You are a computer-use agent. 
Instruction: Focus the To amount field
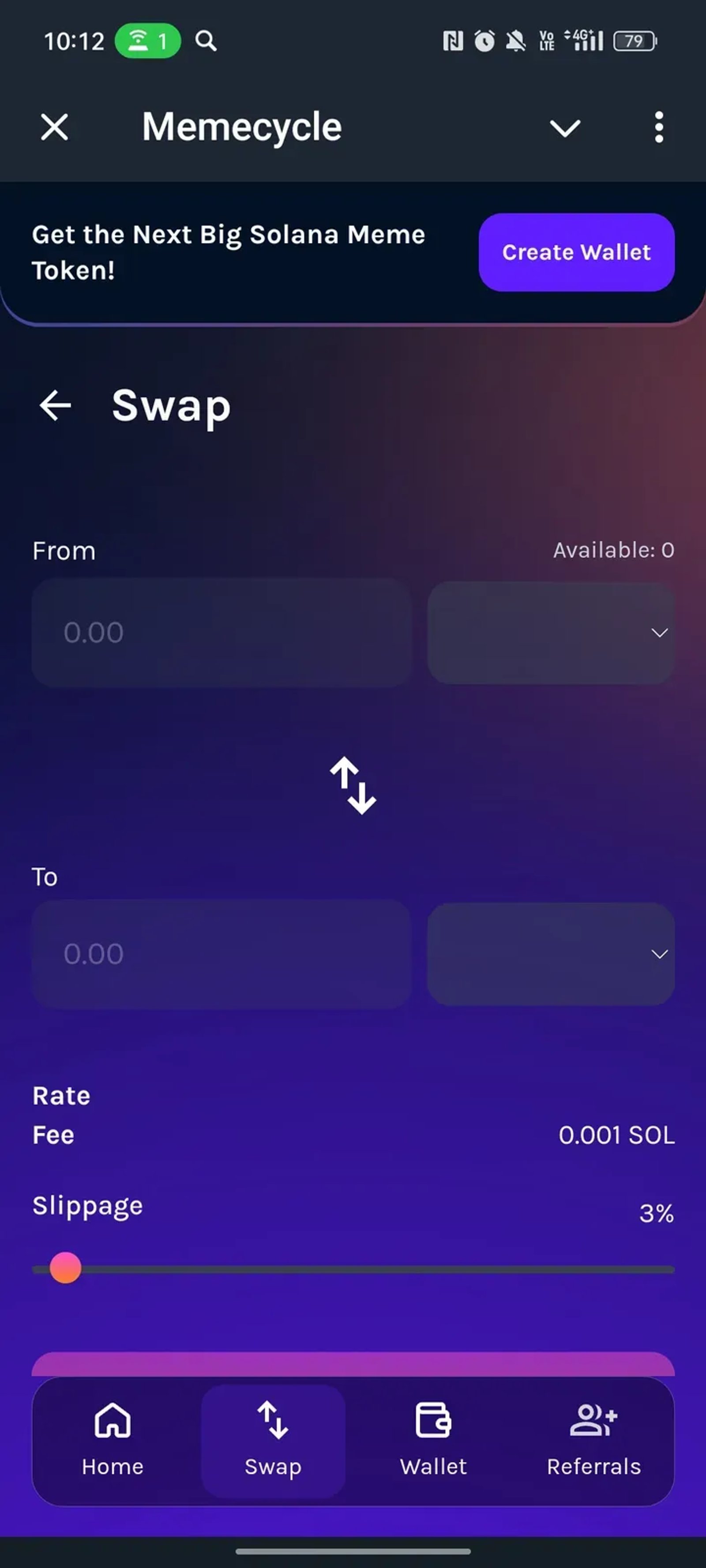pyautogui.click(x=221, y=954)
